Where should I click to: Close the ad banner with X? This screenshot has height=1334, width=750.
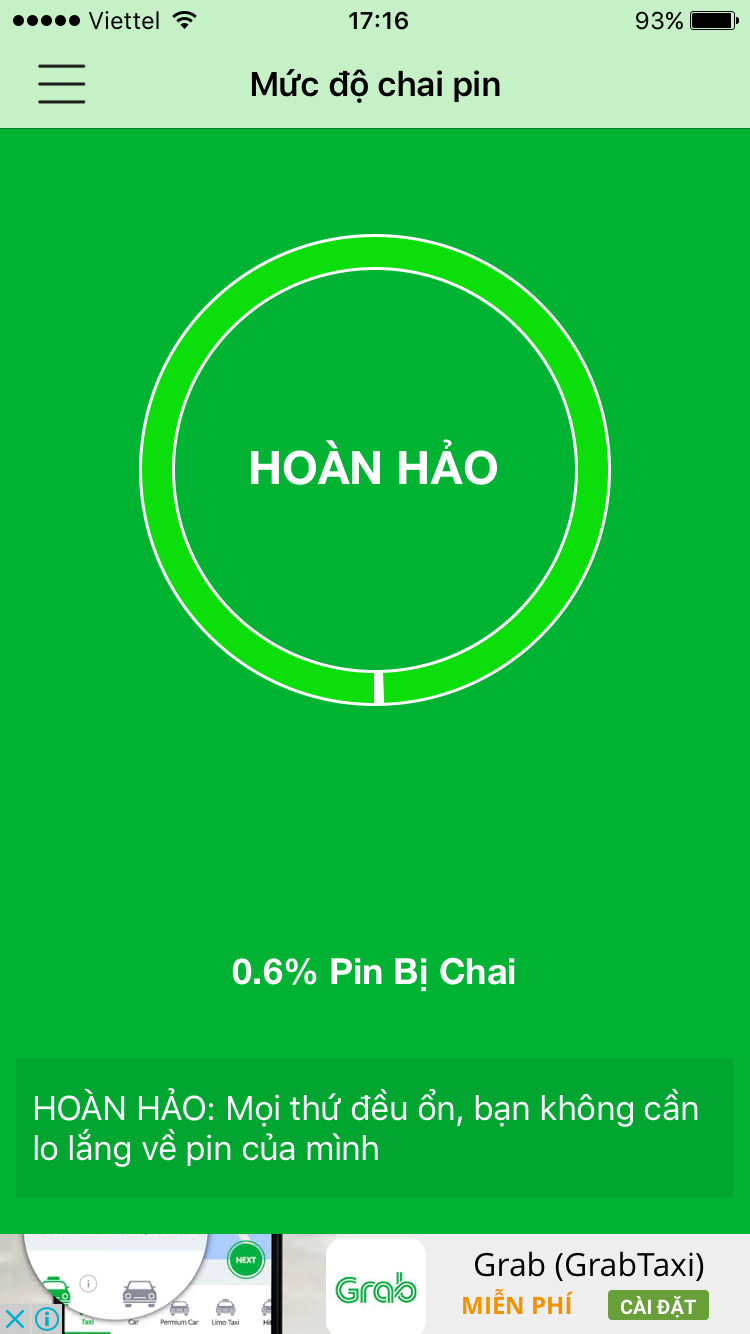click(x=16, y=1318)
